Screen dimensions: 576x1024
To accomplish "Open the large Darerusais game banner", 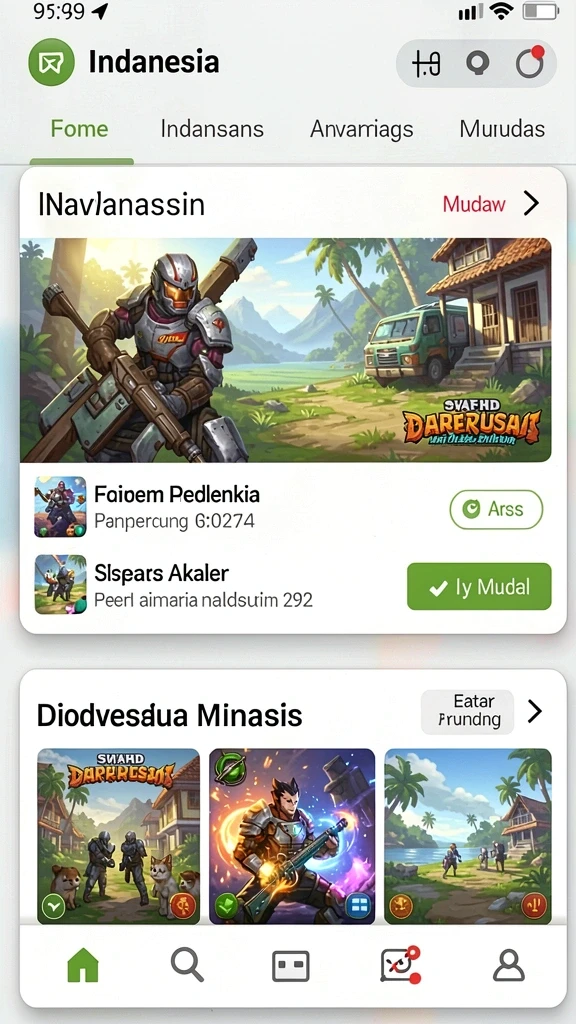I will (x=285, y=350).
